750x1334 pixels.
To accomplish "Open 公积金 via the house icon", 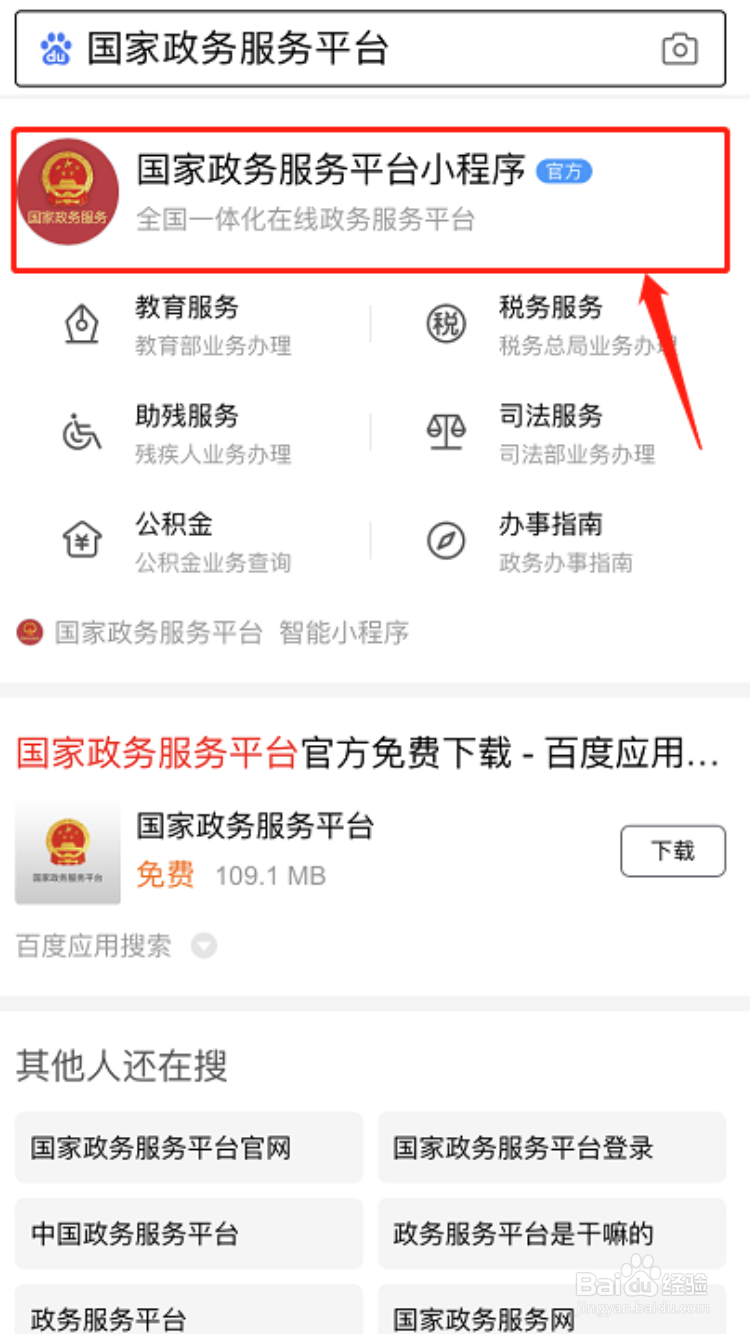I will [81, 540].
